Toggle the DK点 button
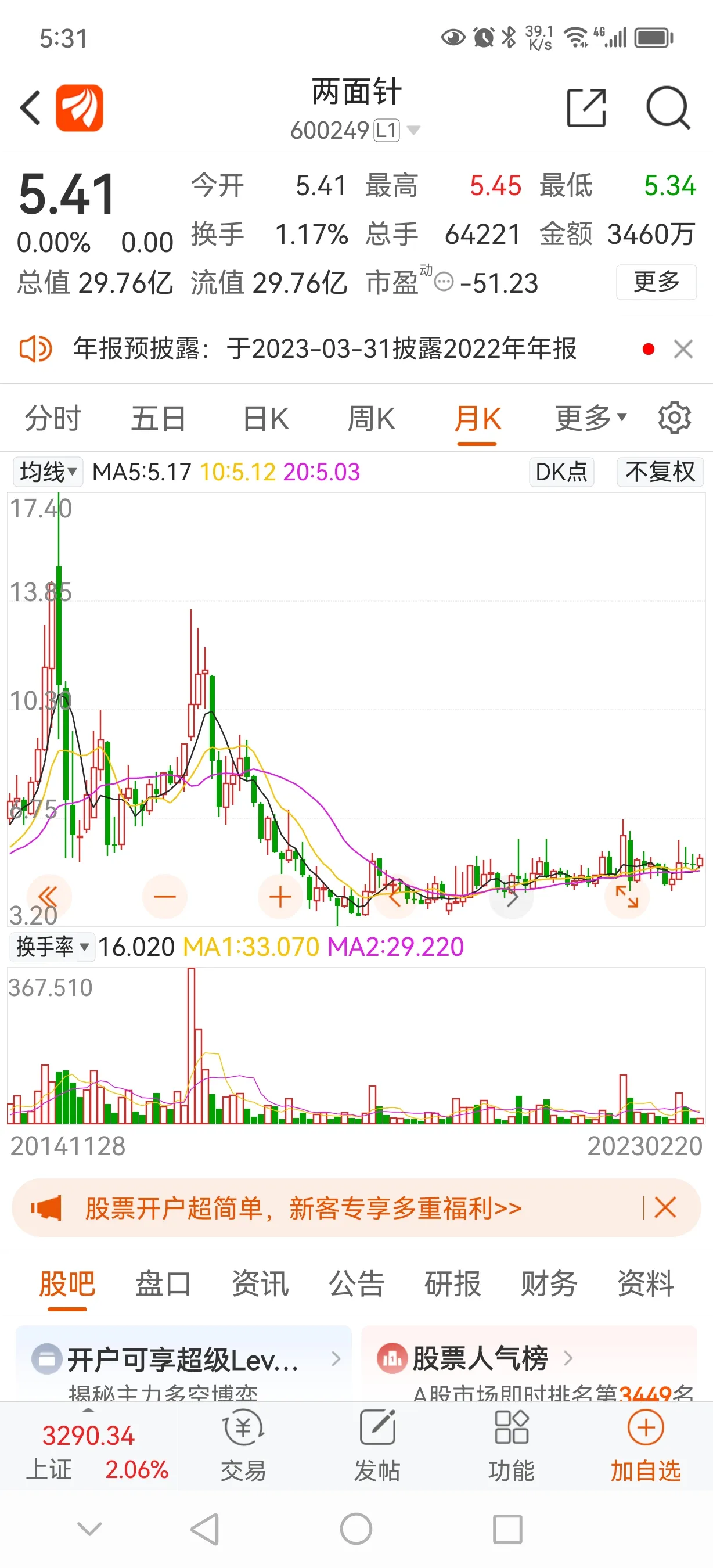Viewport: 713px width, 1568px height. point(561,472)
